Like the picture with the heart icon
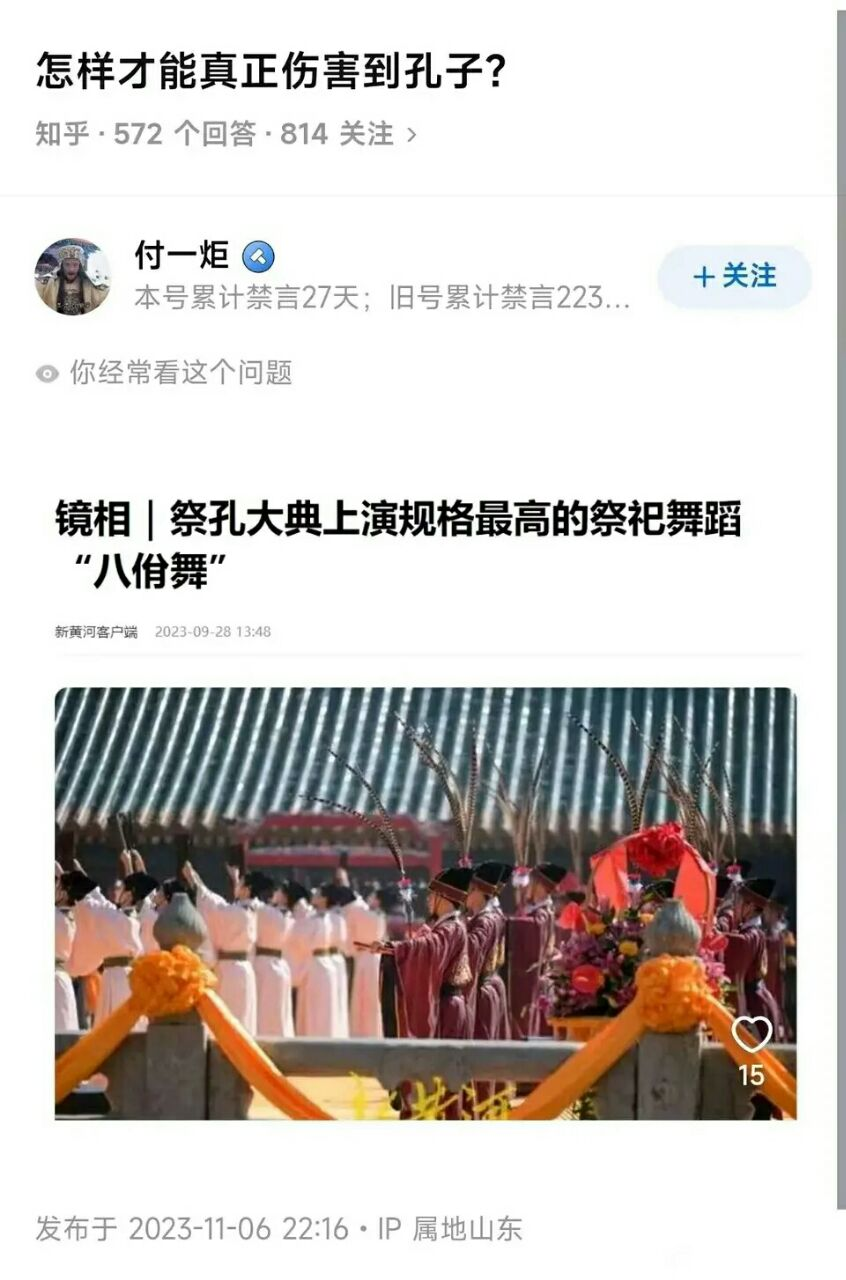The width and height of the screenshot is (846, 1280). tap(751, 1035)
